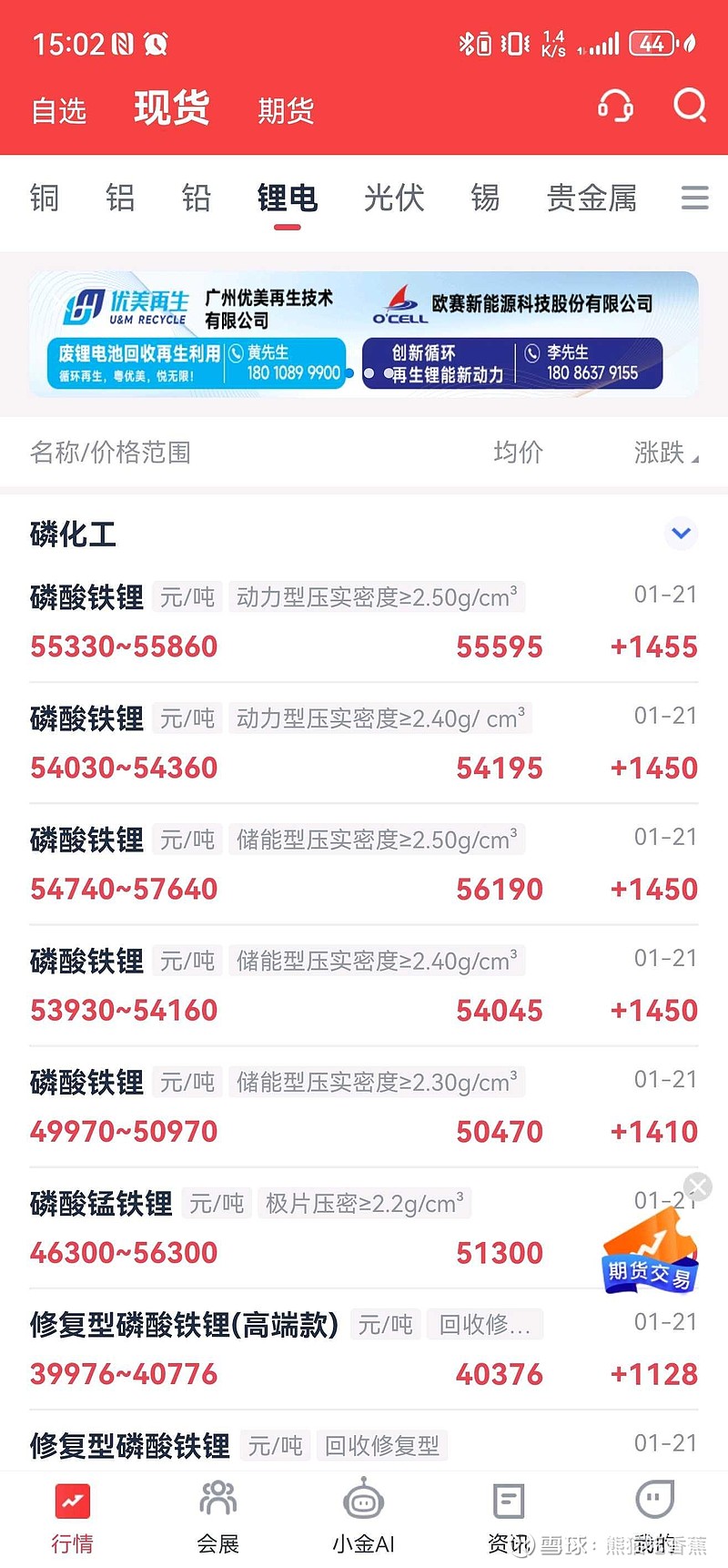728x1568 pixels.
Task: Open the 会展 section via its icon
Action: (217, 1498)
